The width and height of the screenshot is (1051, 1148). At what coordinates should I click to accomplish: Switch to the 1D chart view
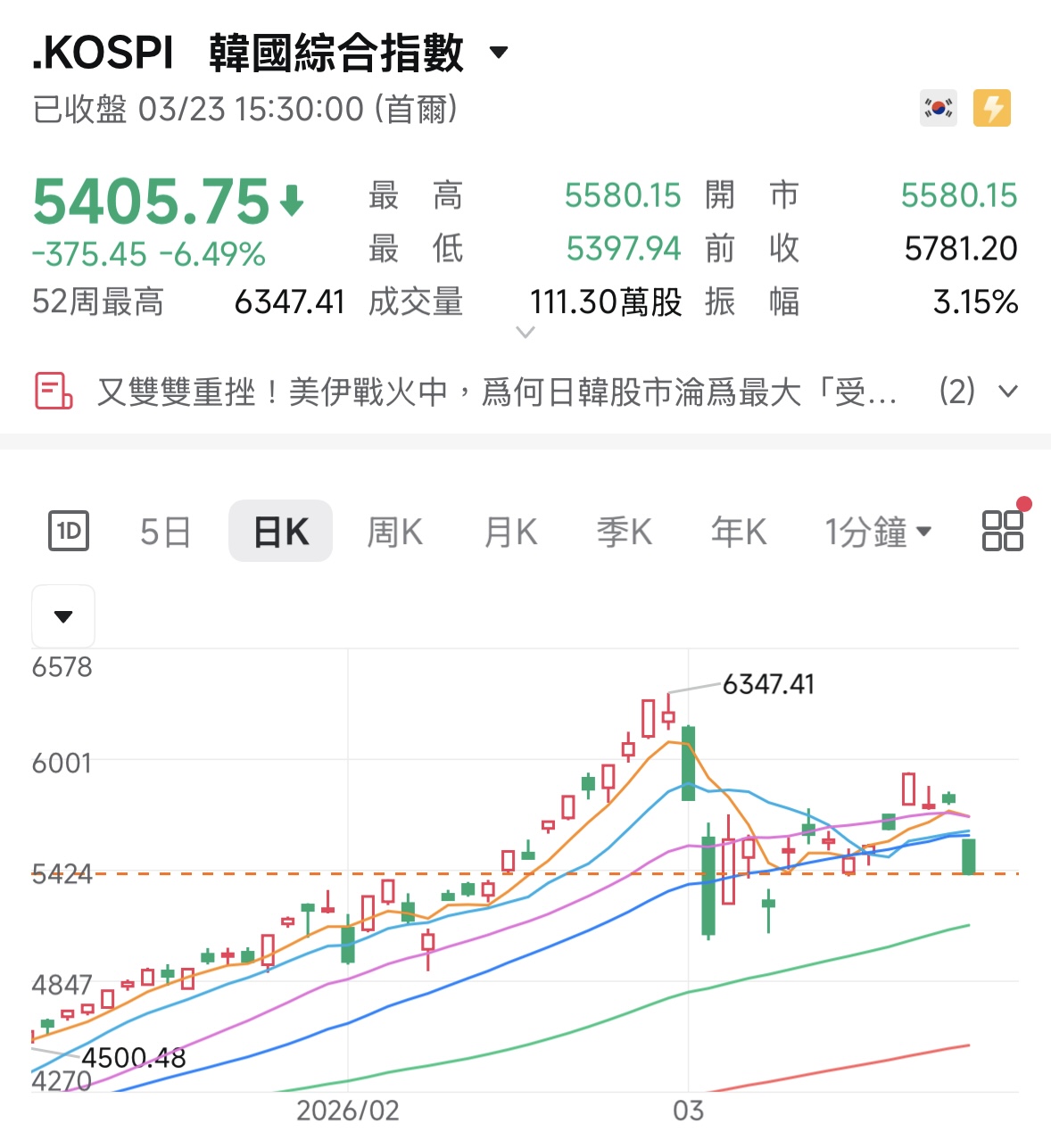[x=69, y=532]
